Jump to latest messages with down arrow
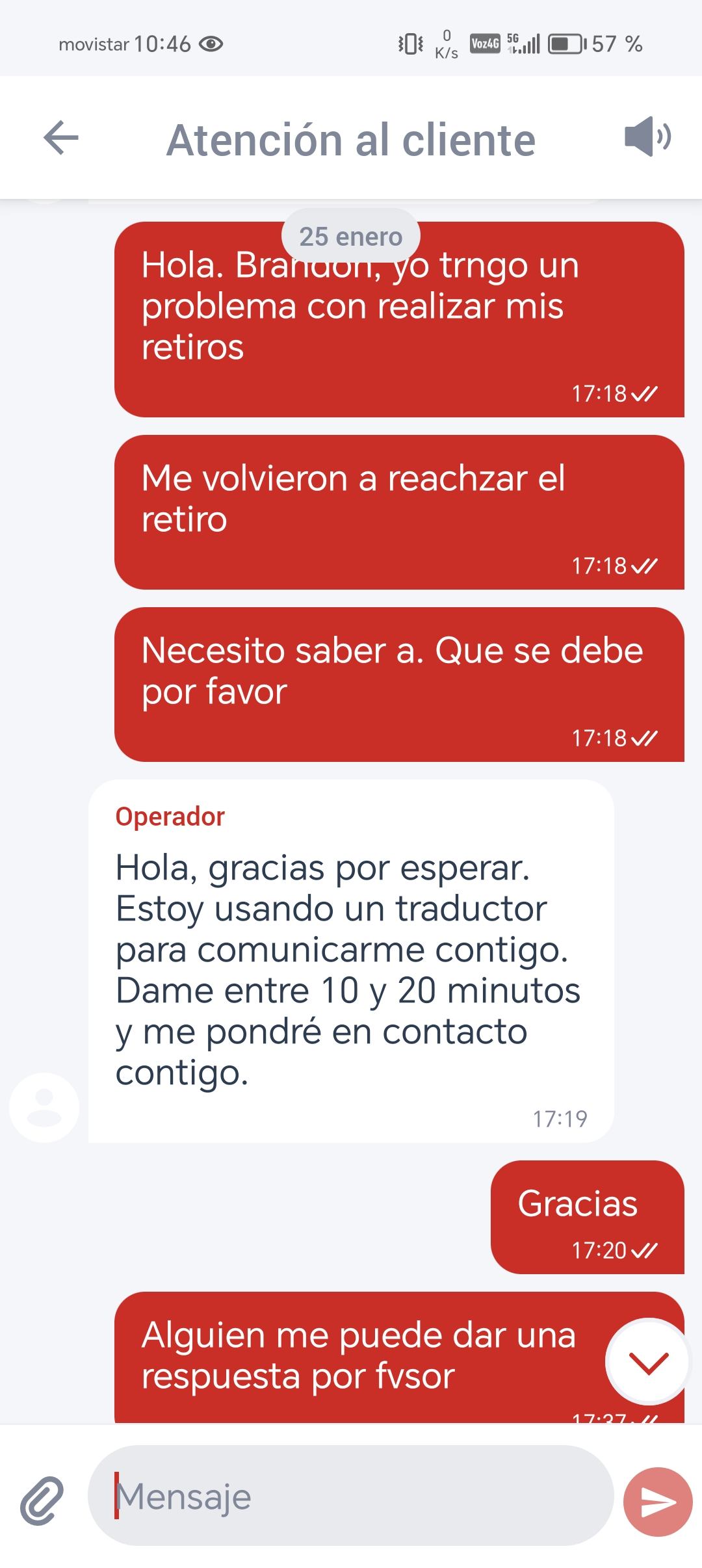702x1568 pixels. pos(647,1362)
